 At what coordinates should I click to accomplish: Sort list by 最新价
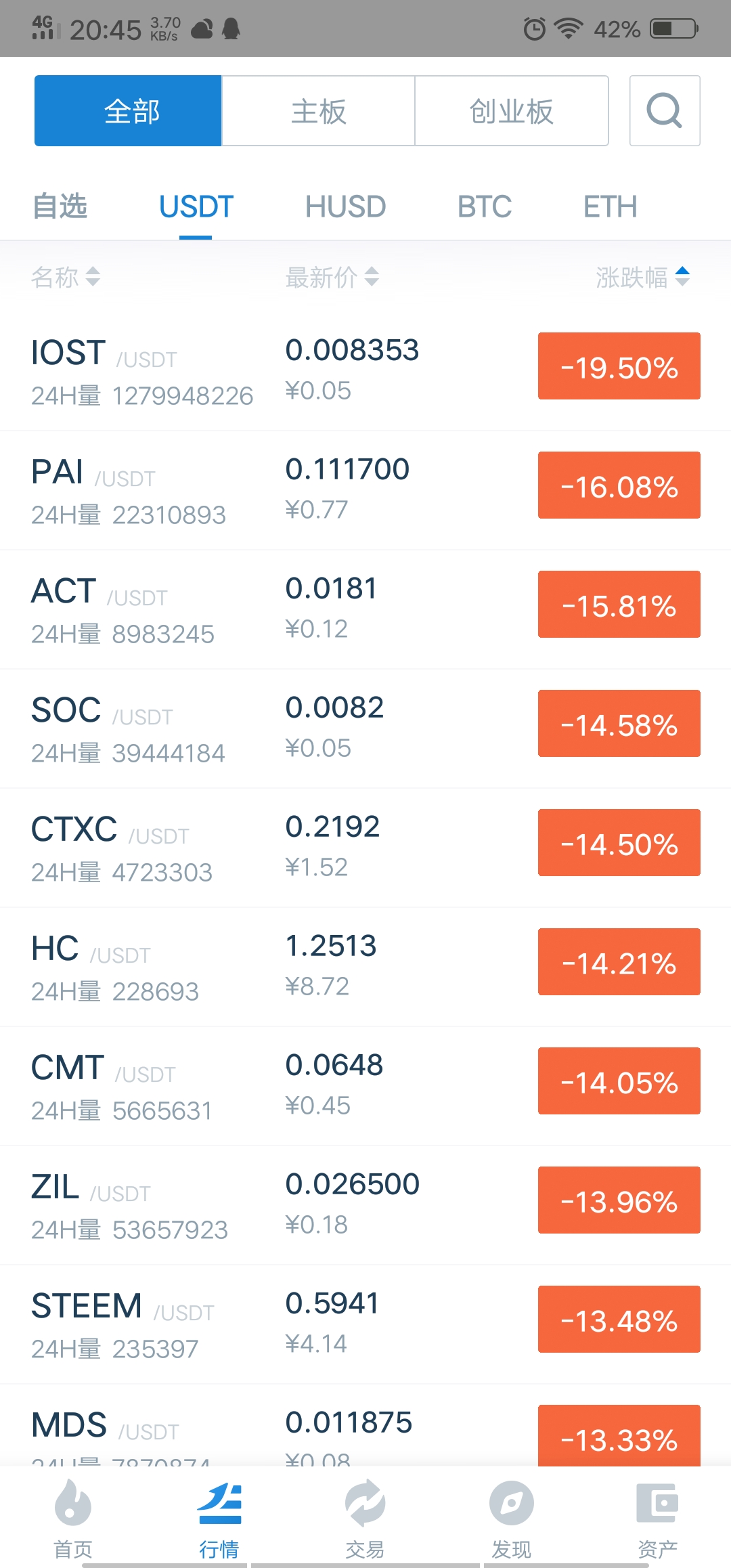[332, 277]
